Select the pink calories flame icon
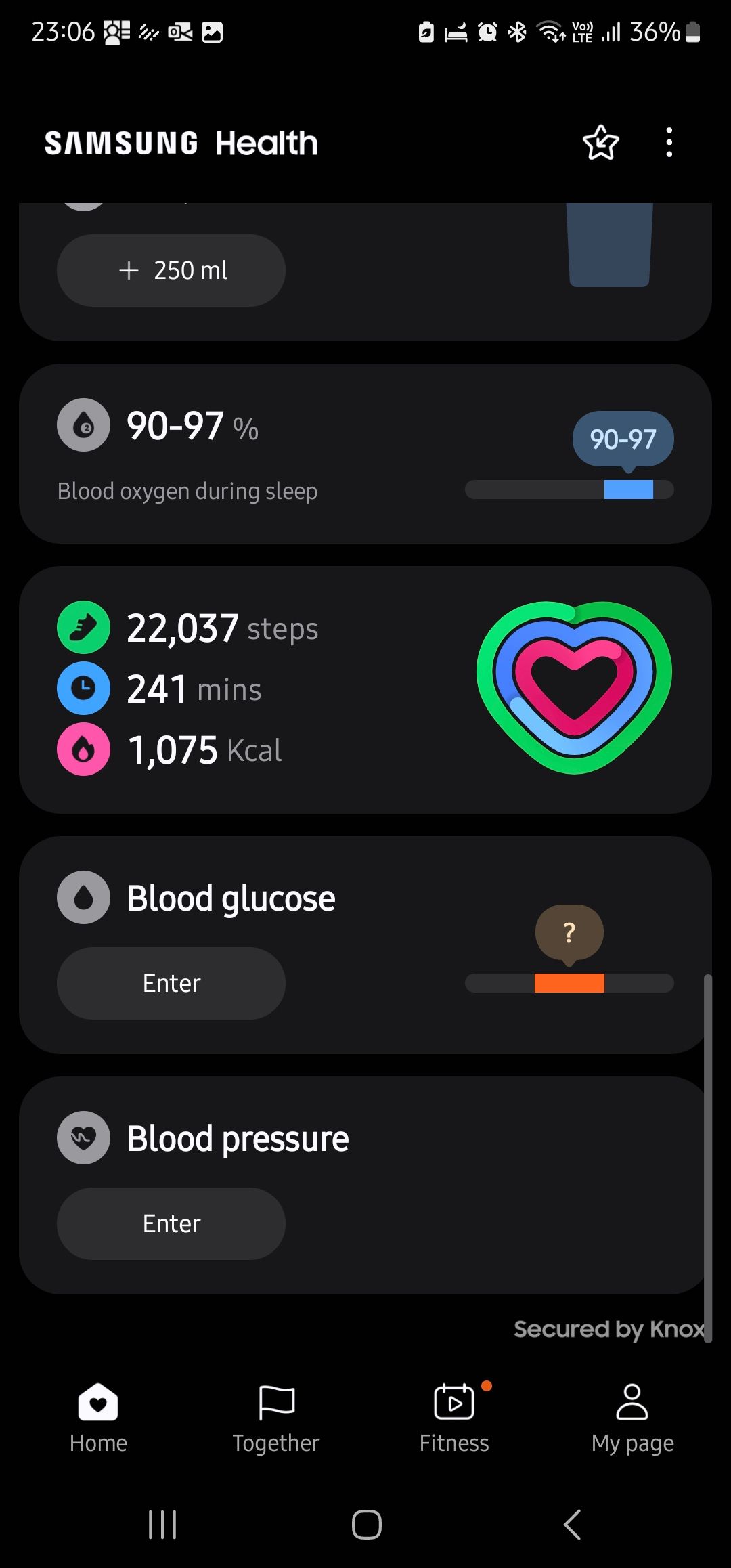The image size is (731, 1568). (83, 749)
